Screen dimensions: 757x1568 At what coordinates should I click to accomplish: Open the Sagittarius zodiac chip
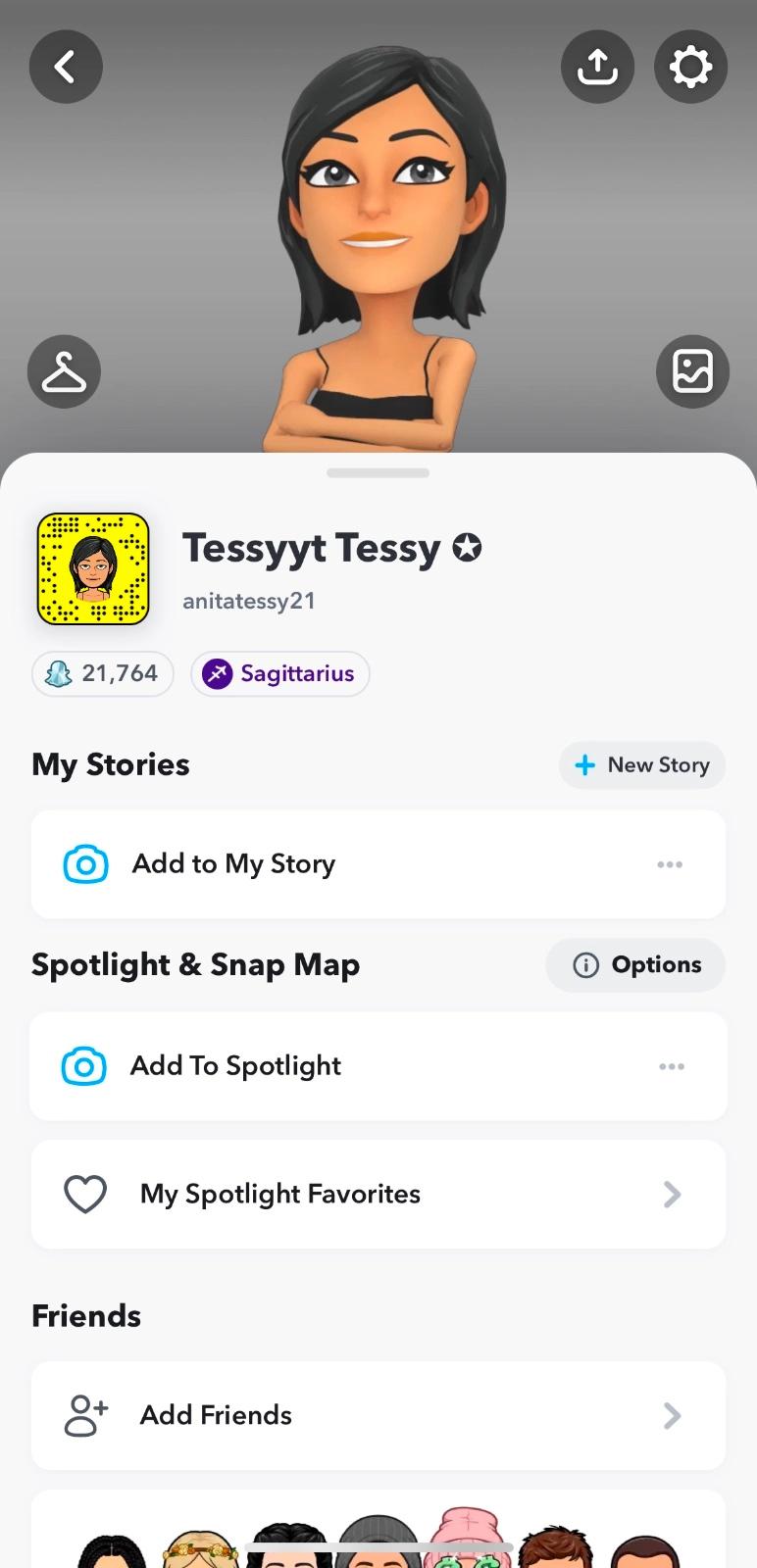279,674
